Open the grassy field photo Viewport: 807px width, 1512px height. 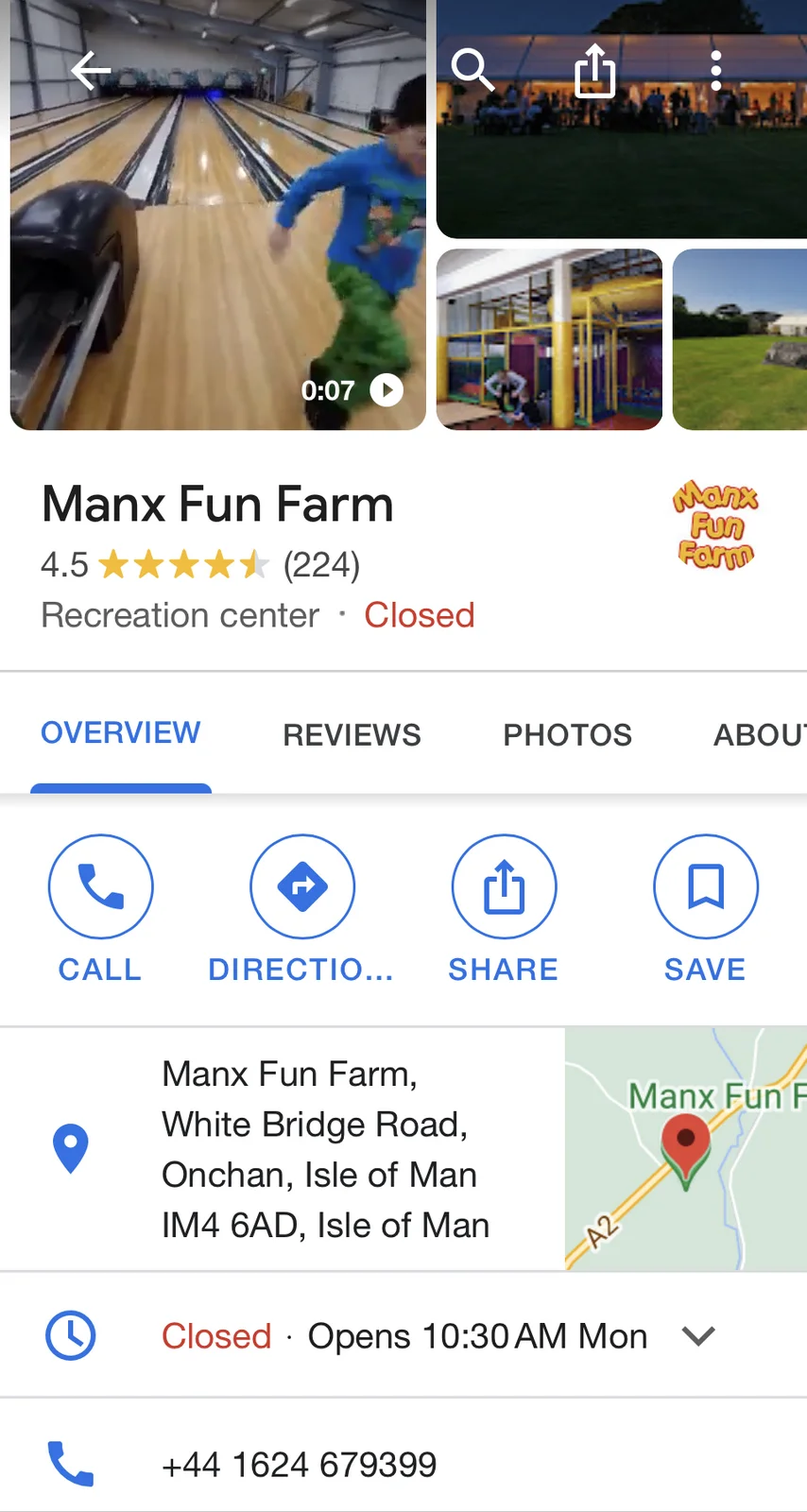point(739,339)
